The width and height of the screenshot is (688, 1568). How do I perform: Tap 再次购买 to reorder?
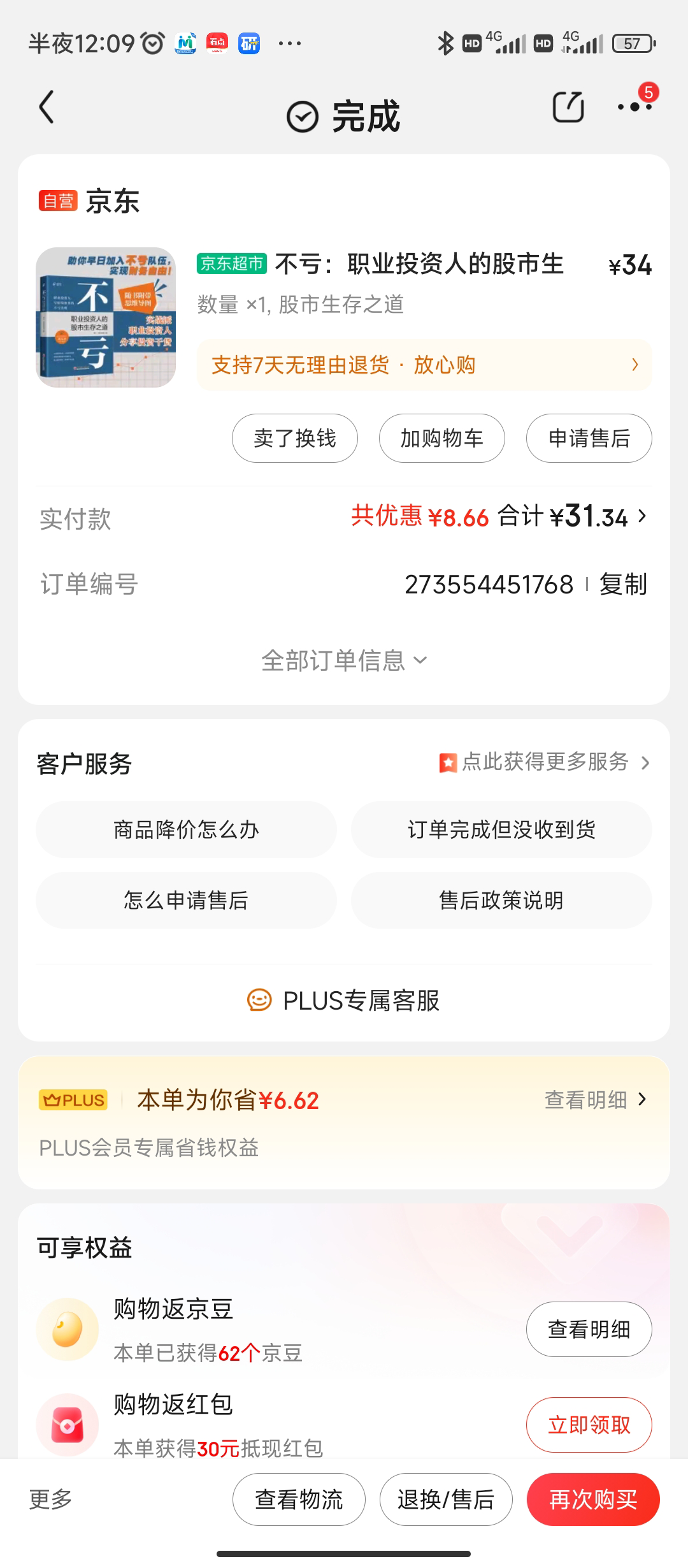(593, 1500)
